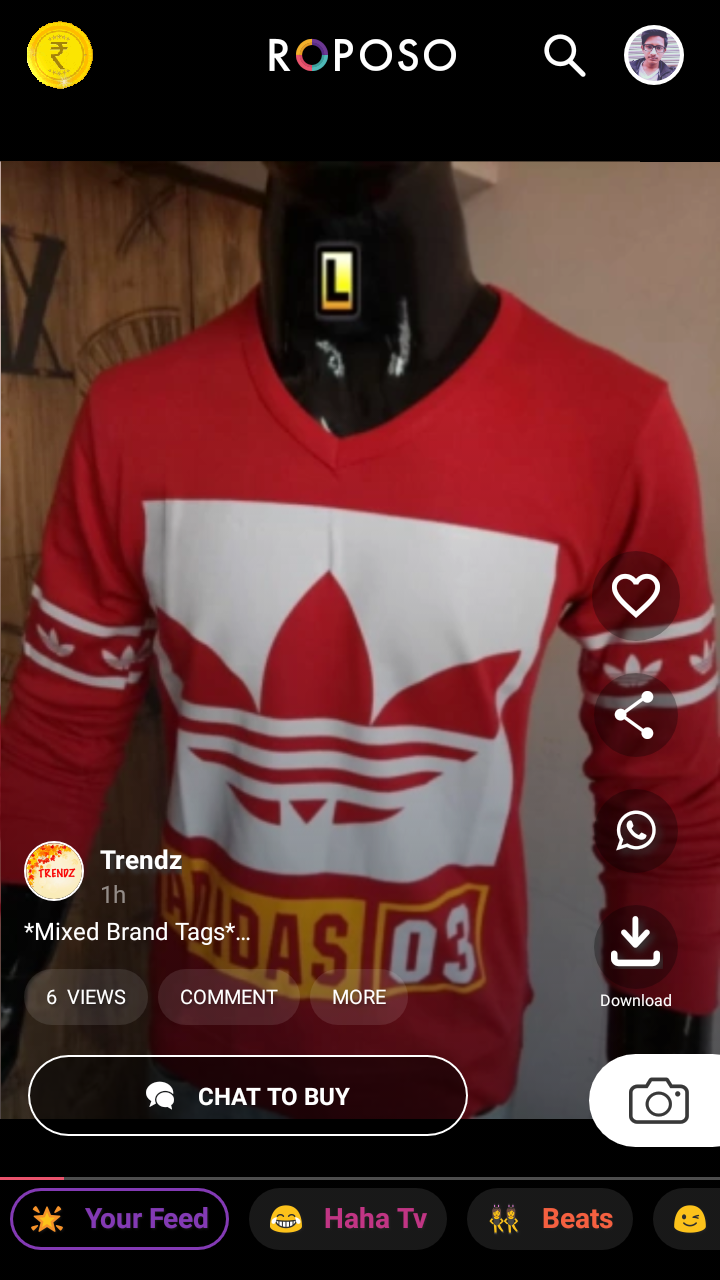Switch to Beats tab
720x1280 pixels.
[550, 1219]
